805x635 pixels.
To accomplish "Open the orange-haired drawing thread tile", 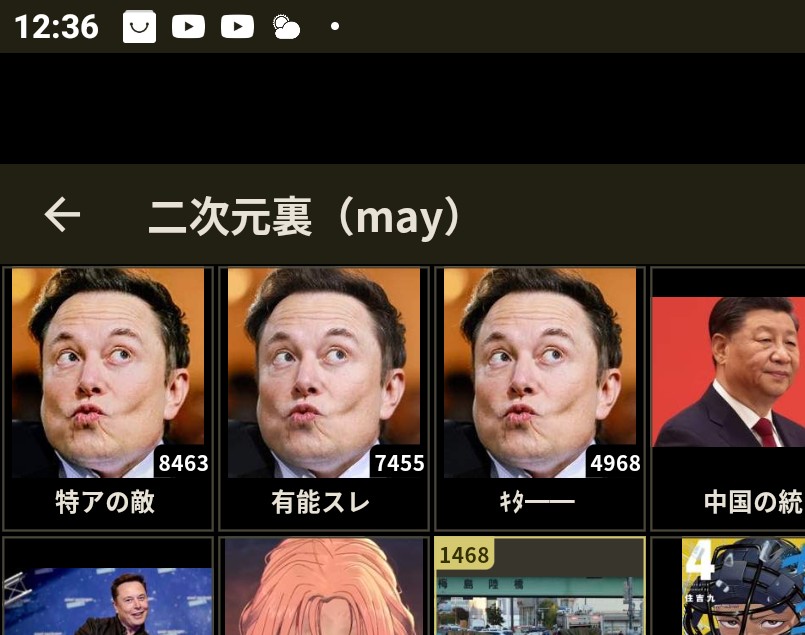I will pyautogui.click(x=324, y=590).
